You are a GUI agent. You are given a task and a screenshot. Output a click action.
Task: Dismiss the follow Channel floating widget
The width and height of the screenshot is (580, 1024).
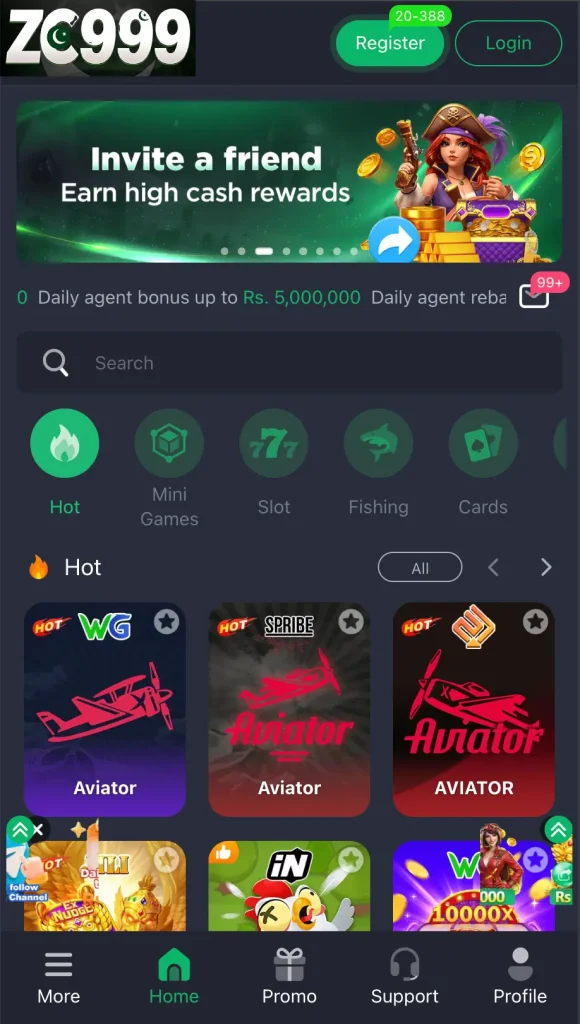click(x=39, y=830)
